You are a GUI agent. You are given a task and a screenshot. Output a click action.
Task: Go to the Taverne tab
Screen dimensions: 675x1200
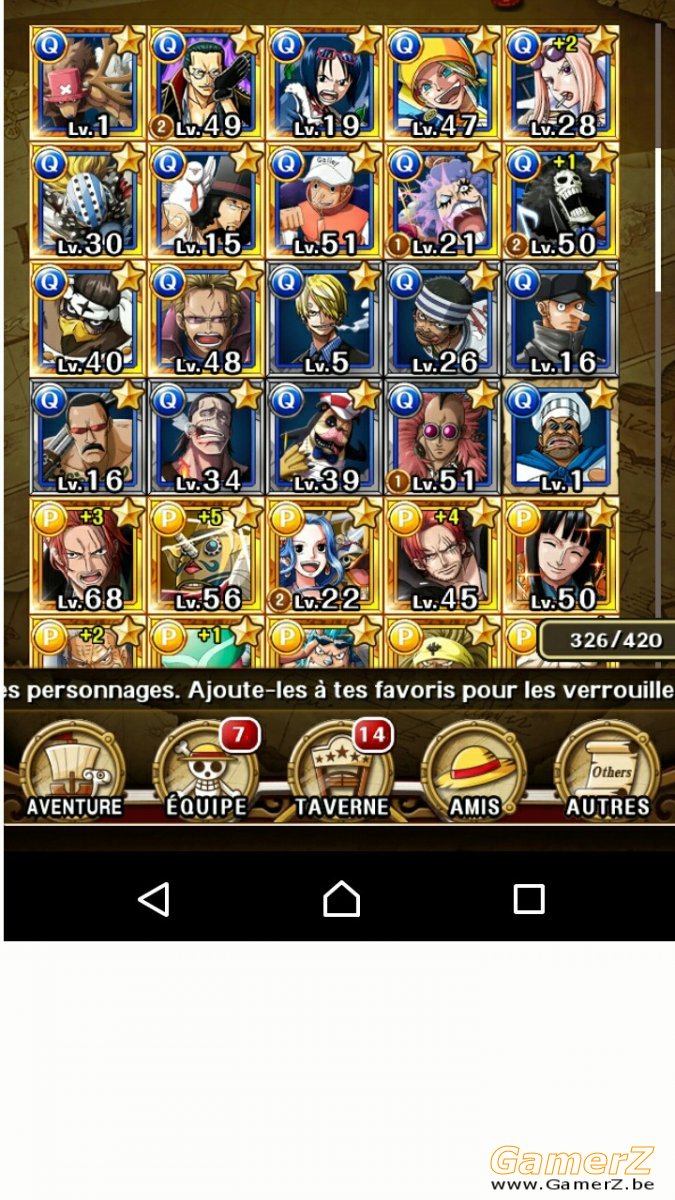(x=341, y=768)
